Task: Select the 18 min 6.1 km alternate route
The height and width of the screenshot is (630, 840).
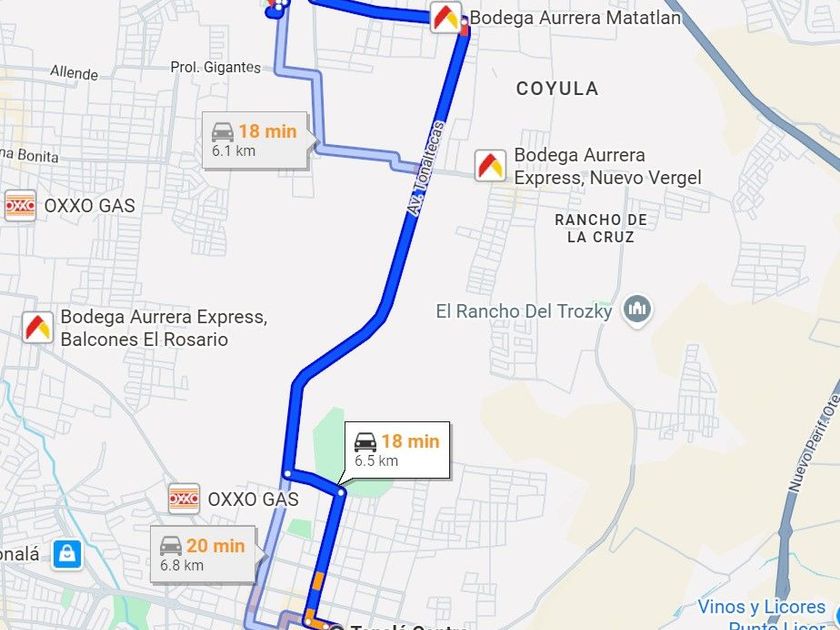Action: (255, 140)
